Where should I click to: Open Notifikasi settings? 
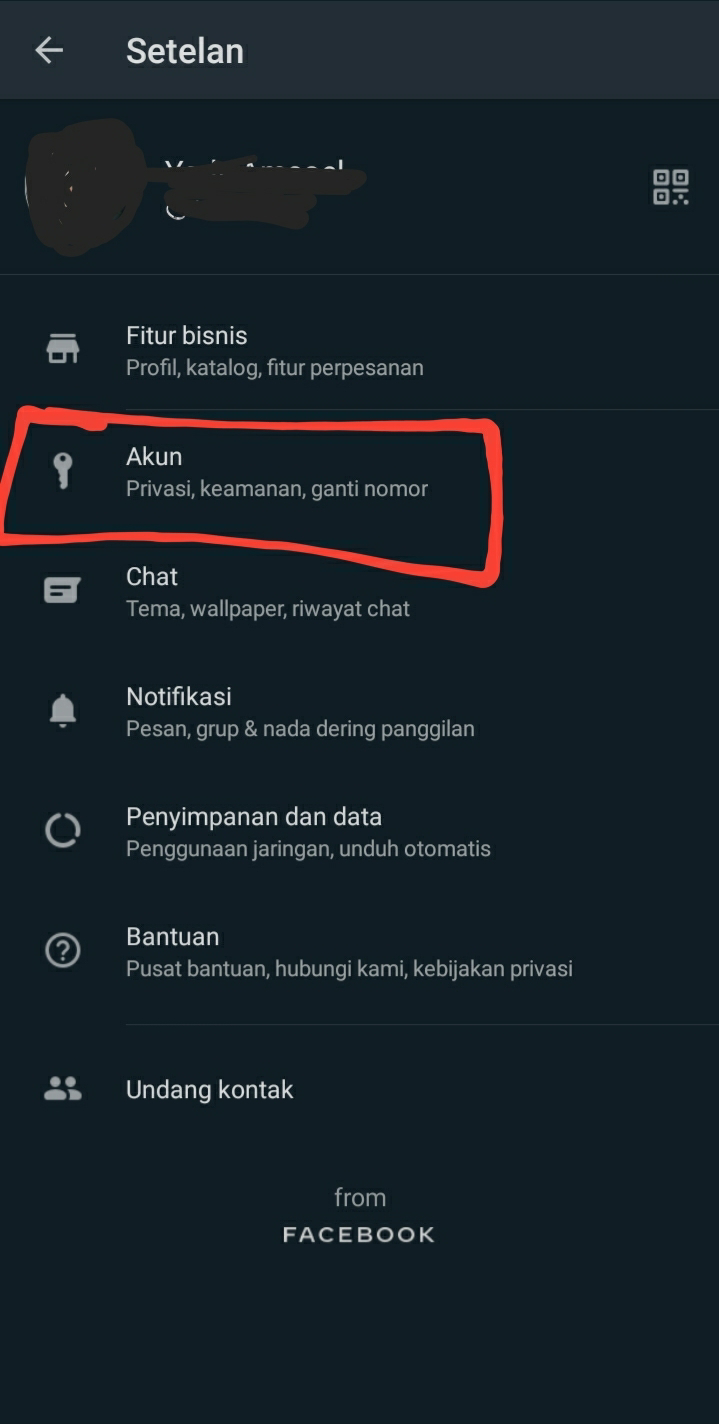tap(299, 711)
